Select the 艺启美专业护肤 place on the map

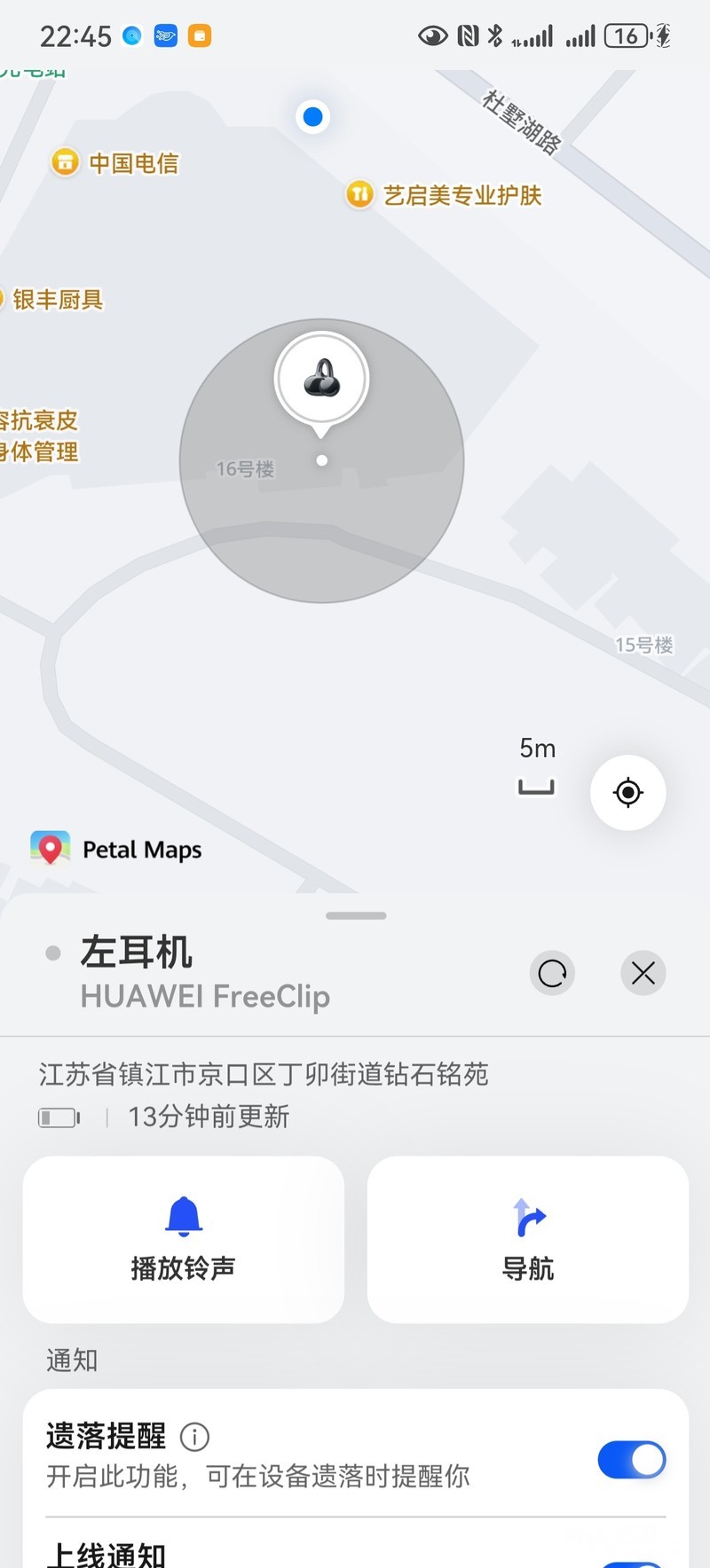click(444, 195)
